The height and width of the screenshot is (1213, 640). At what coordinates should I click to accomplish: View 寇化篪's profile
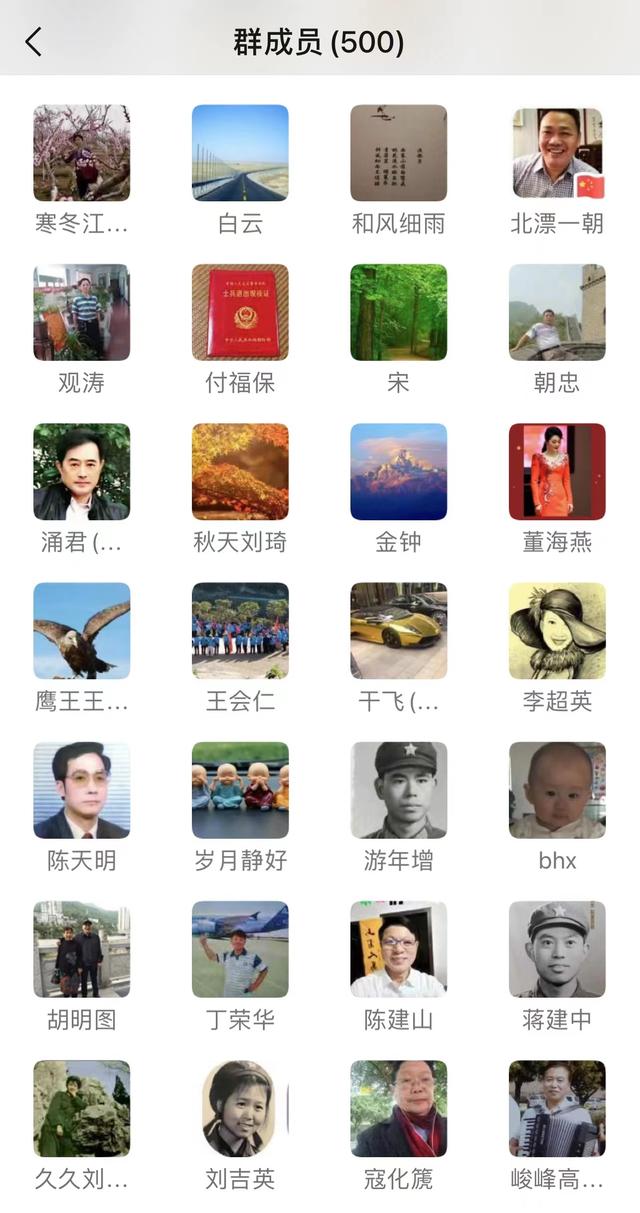398,1107
